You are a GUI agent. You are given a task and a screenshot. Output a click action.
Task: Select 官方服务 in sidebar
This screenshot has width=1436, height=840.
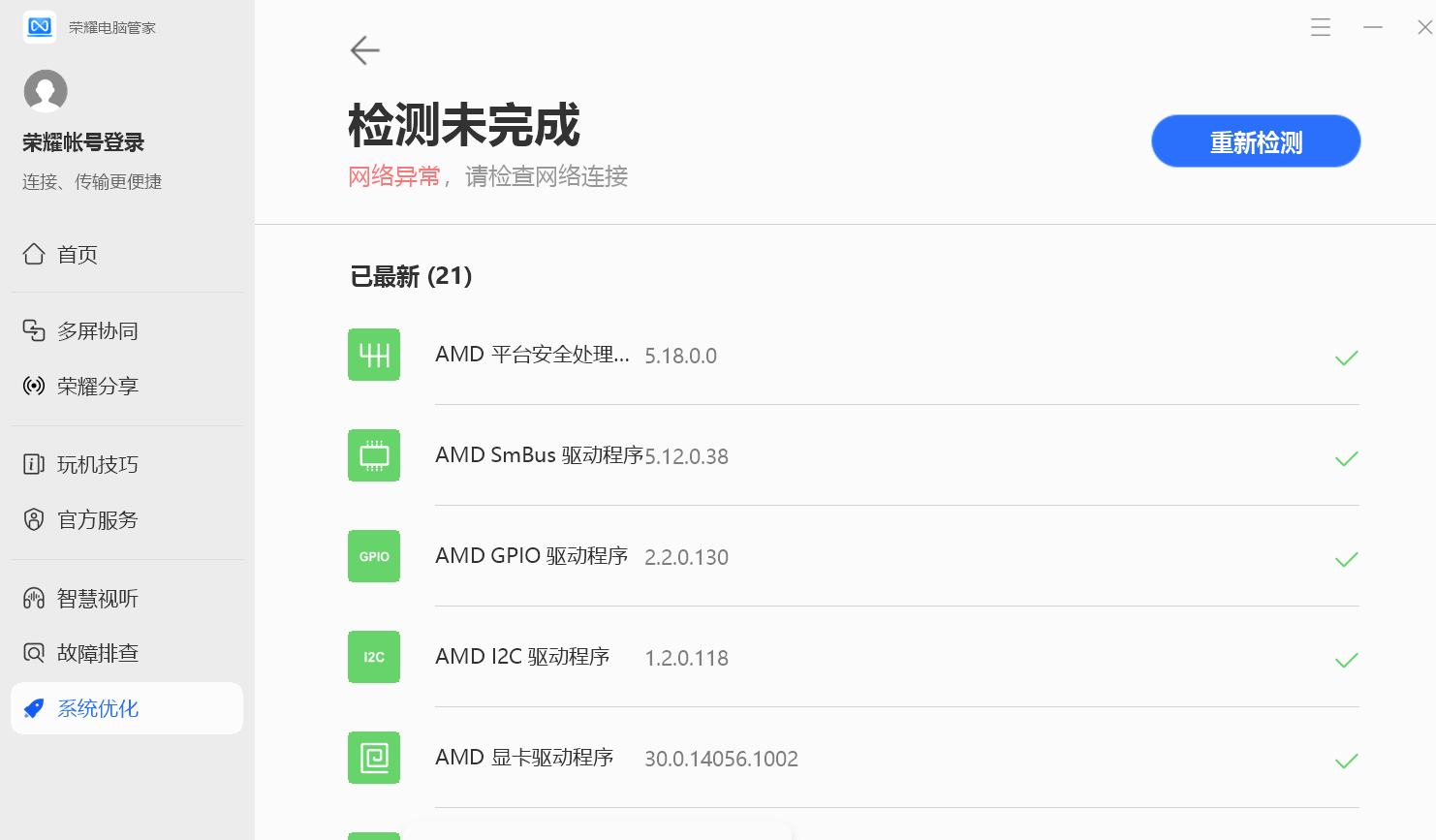point(97,520)
